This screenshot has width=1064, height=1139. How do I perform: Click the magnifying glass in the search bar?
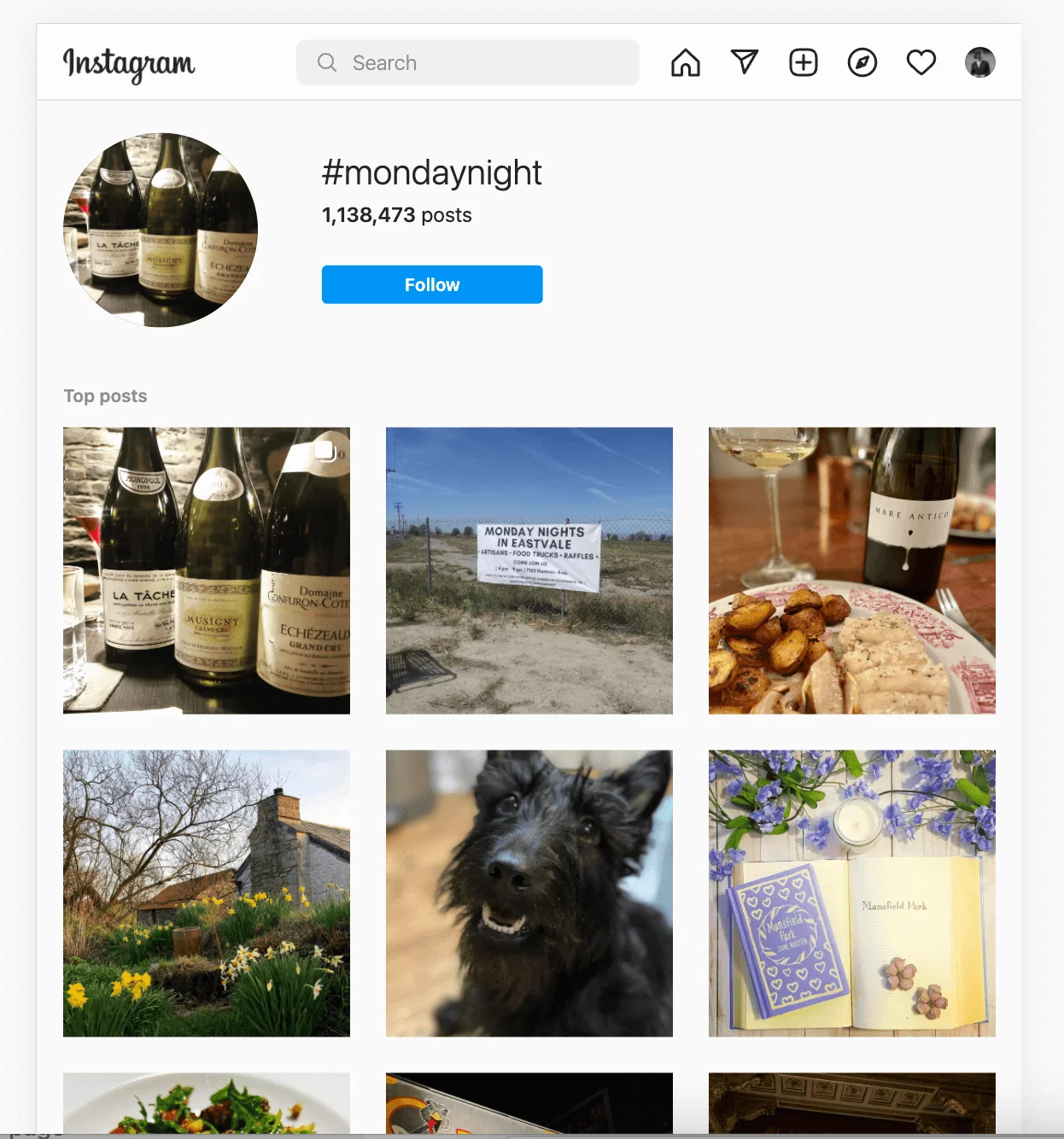(x=327, y=63)
